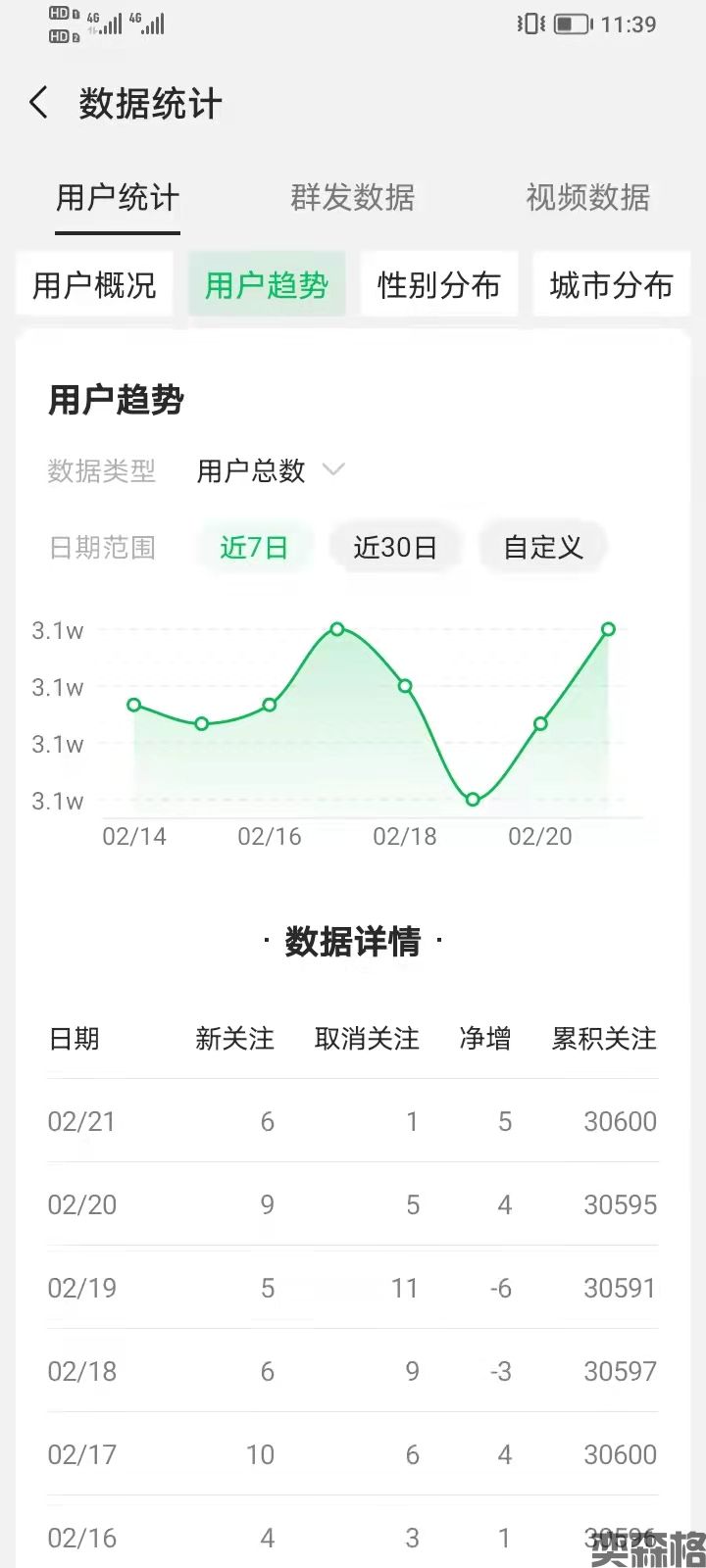Expand the 用户总数 data type dropdown
Viewport: 706px width, 1568px height.
270,470
